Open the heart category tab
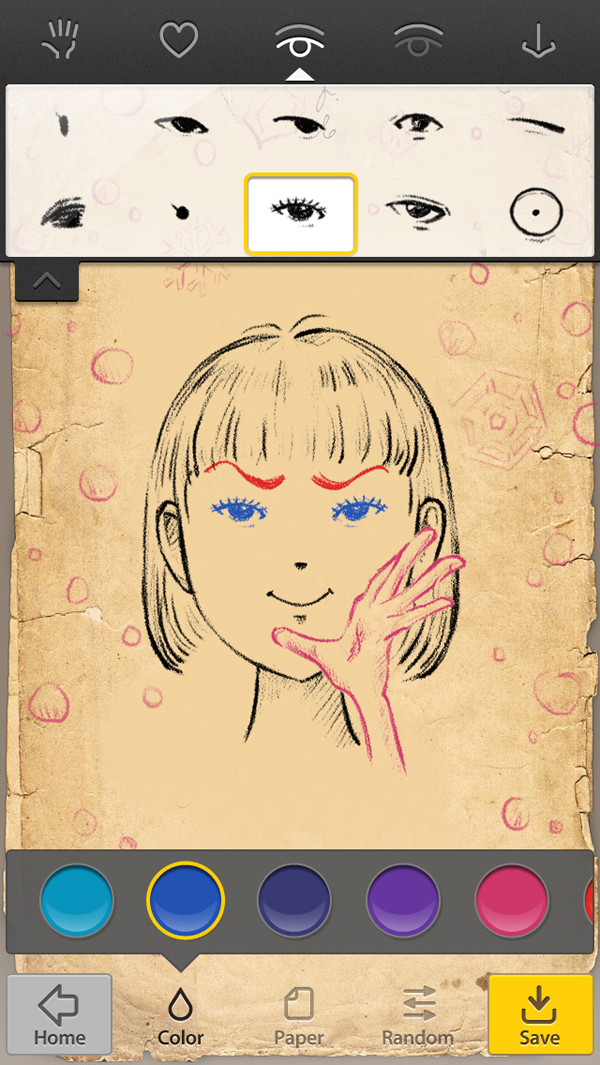The image size is (600, 1065). 180,42
